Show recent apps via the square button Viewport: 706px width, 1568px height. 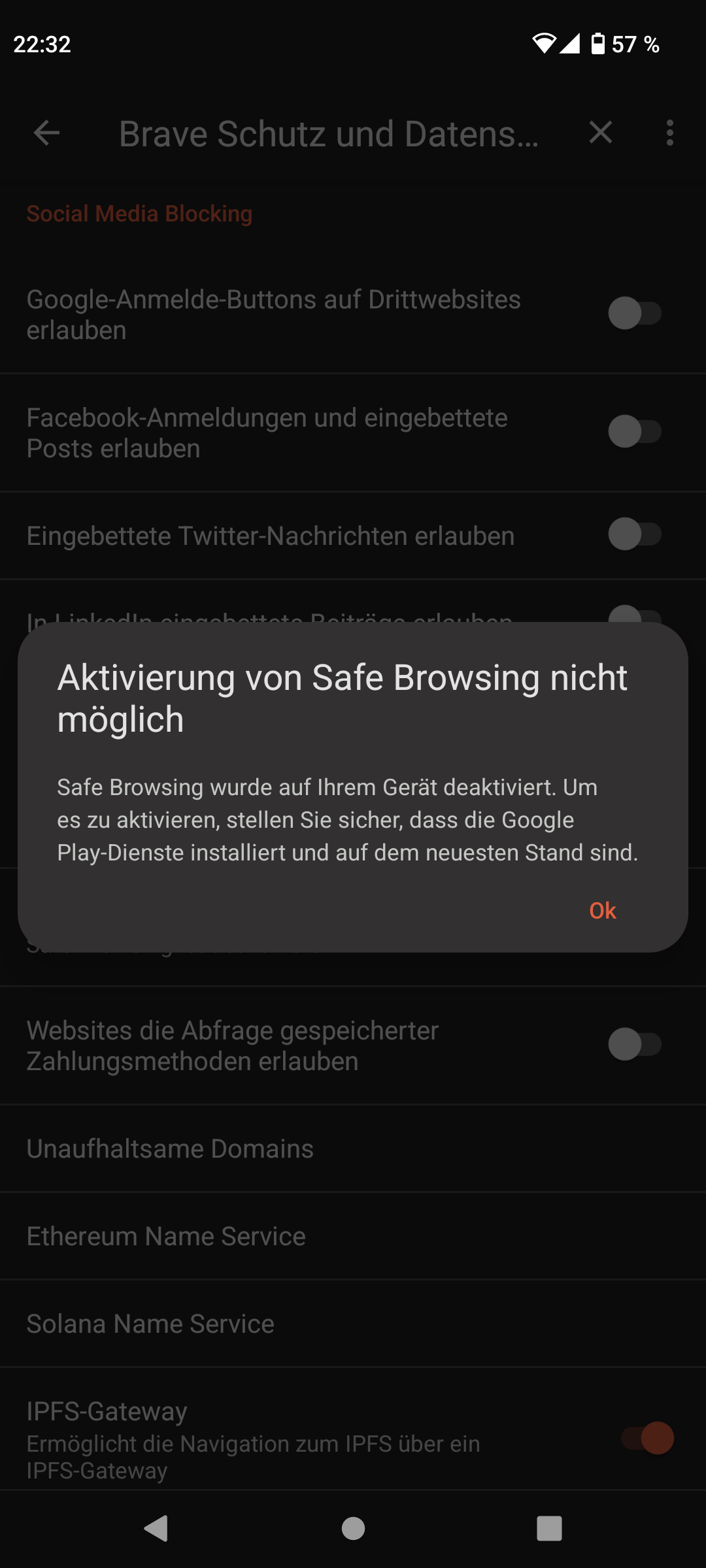[x=549, y=1528]
